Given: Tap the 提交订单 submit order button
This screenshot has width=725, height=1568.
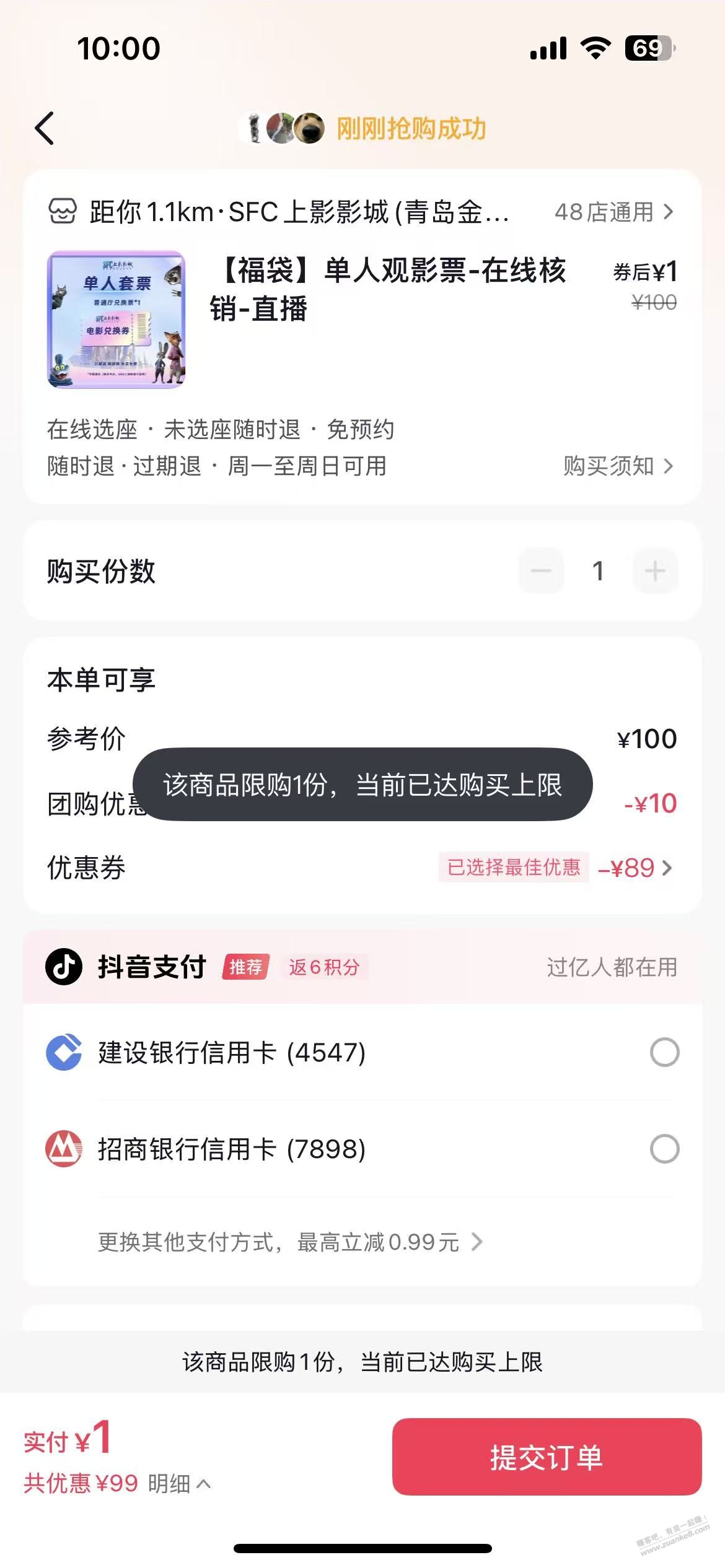Looking at the screenshot, I should coord(548,1455).
